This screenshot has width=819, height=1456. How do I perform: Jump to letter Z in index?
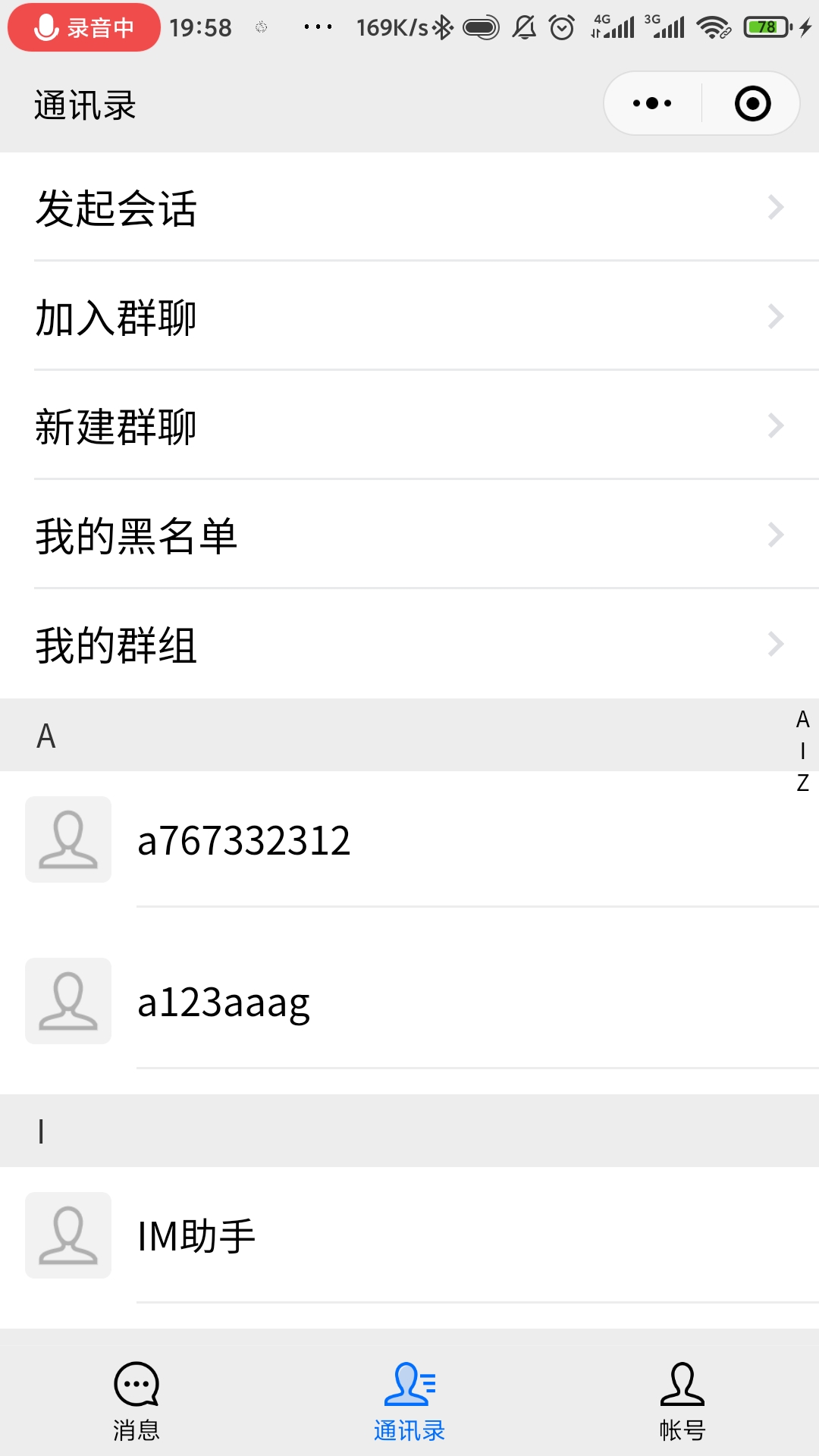coord(802,783)
